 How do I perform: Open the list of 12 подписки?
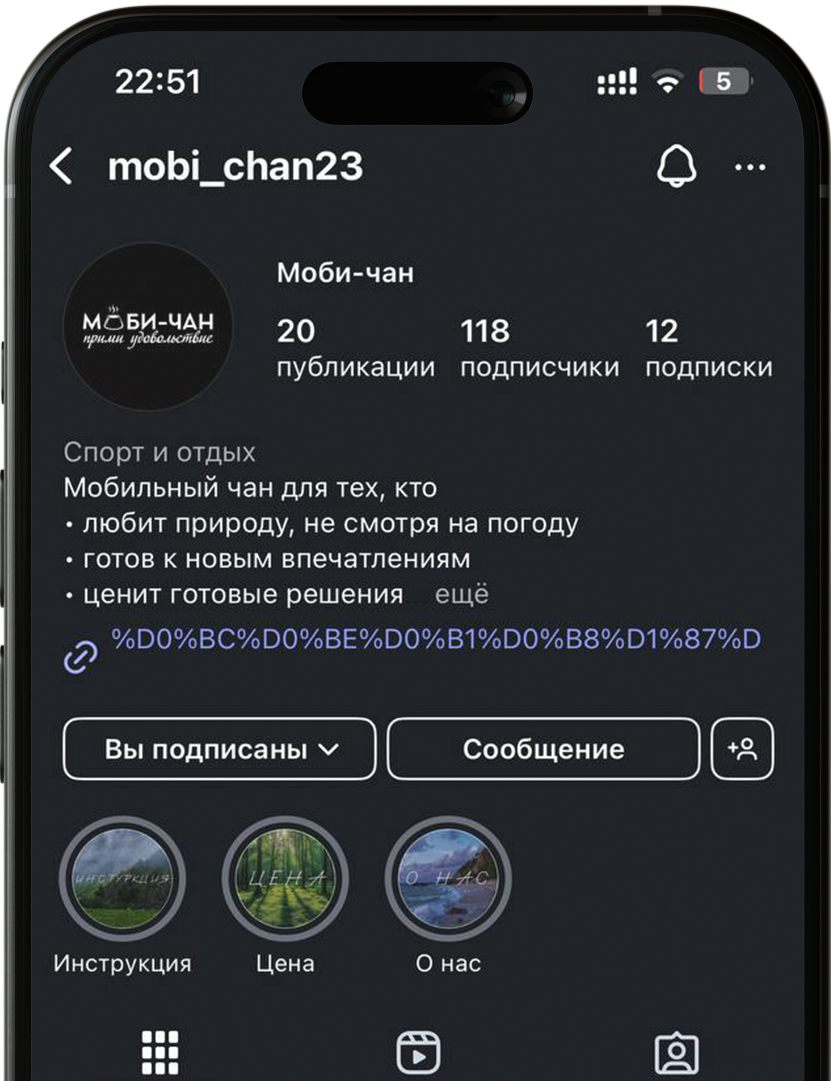tap(708, 347)
